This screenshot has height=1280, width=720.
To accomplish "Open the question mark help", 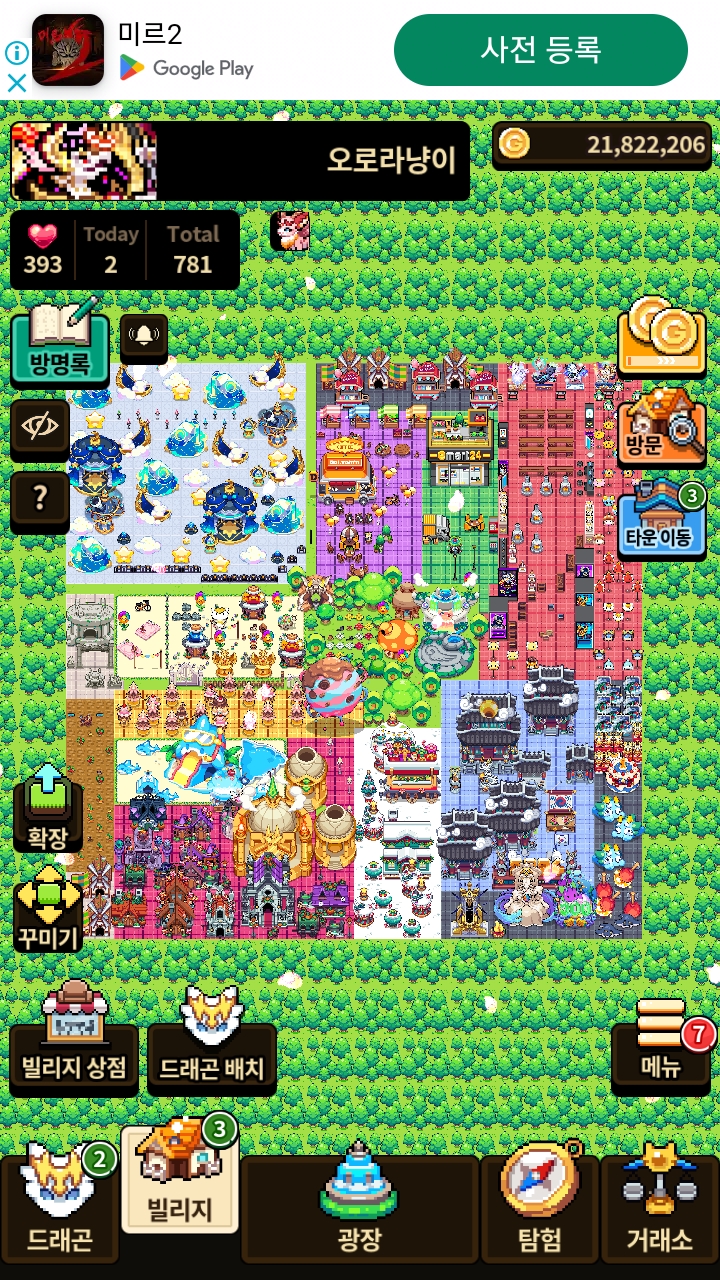I will [x=40, y=496].
